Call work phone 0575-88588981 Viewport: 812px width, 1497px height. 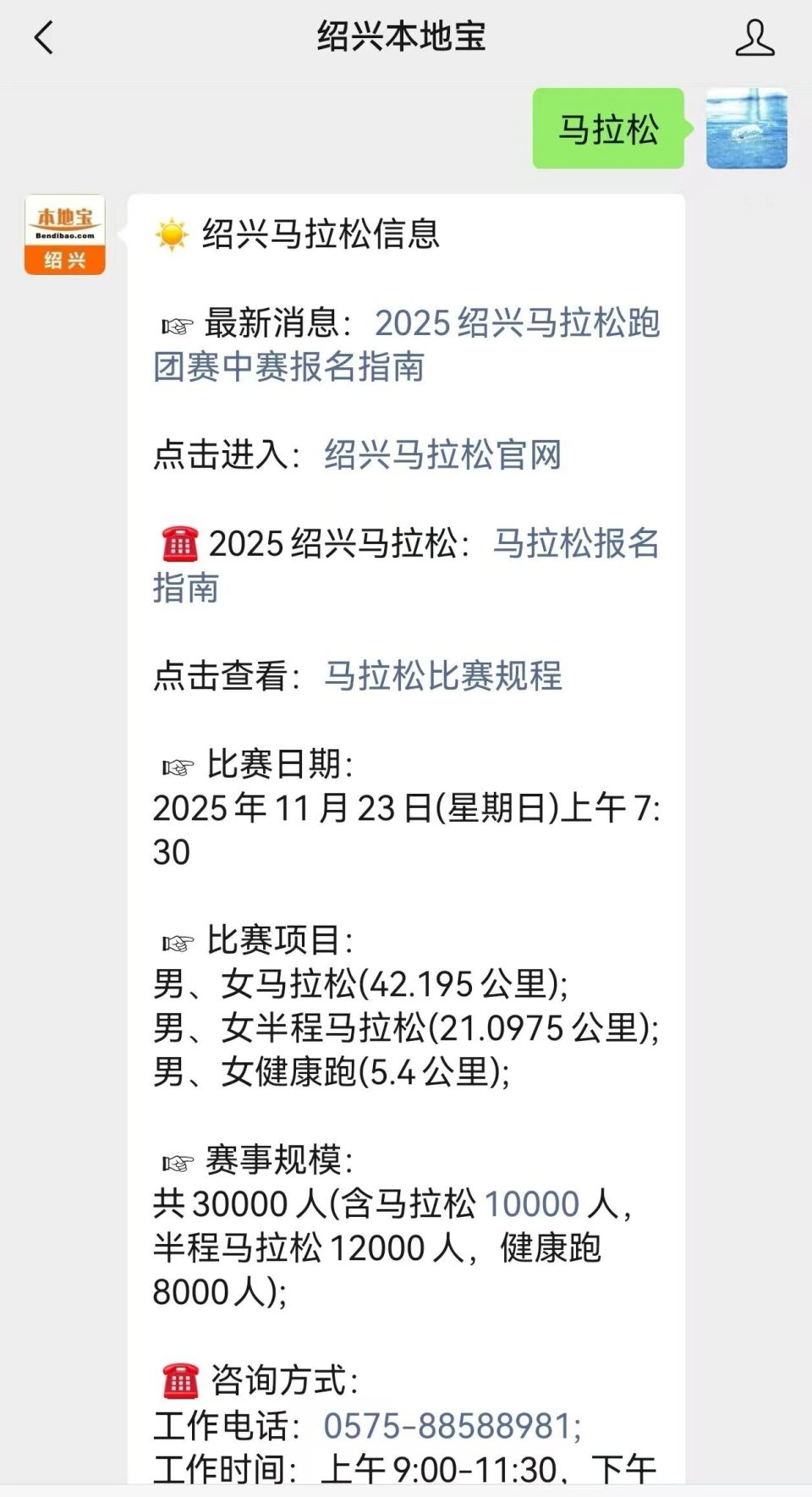[452, 1426]
